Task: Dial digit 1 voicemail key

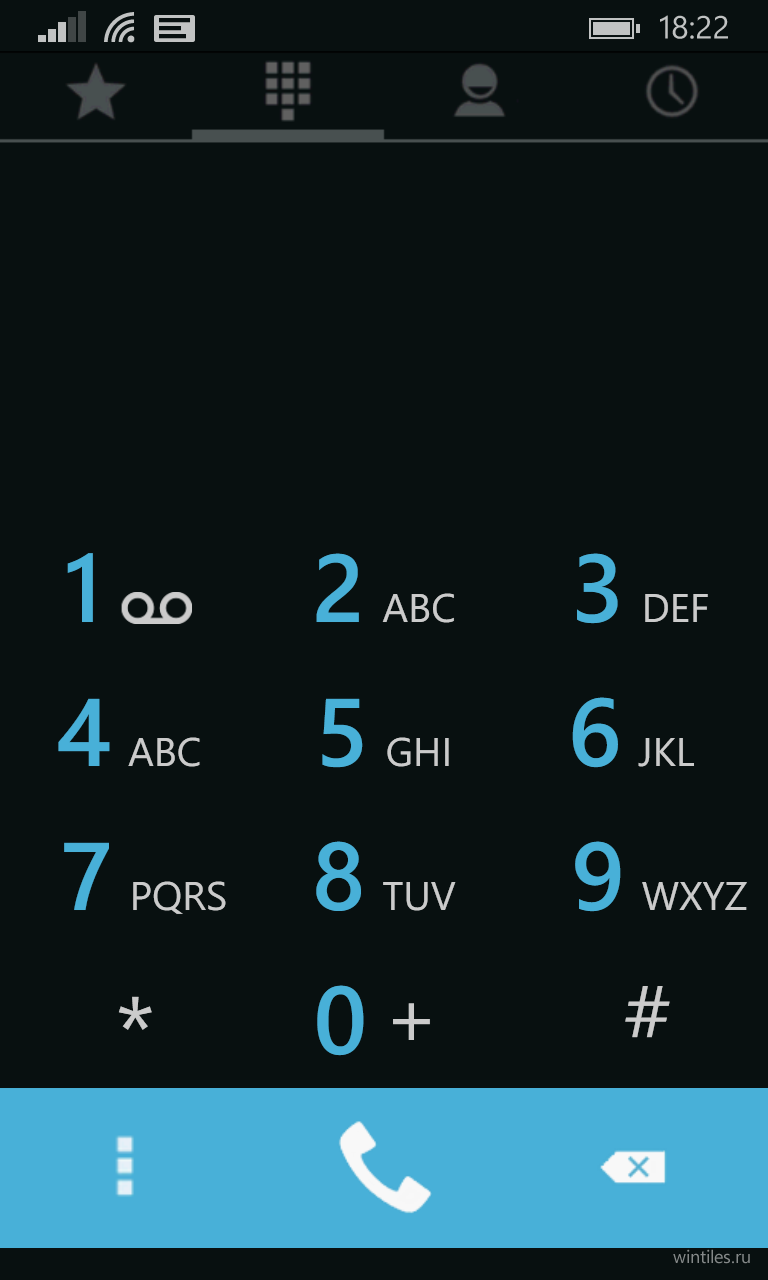Action: click(x=127, y=590)
